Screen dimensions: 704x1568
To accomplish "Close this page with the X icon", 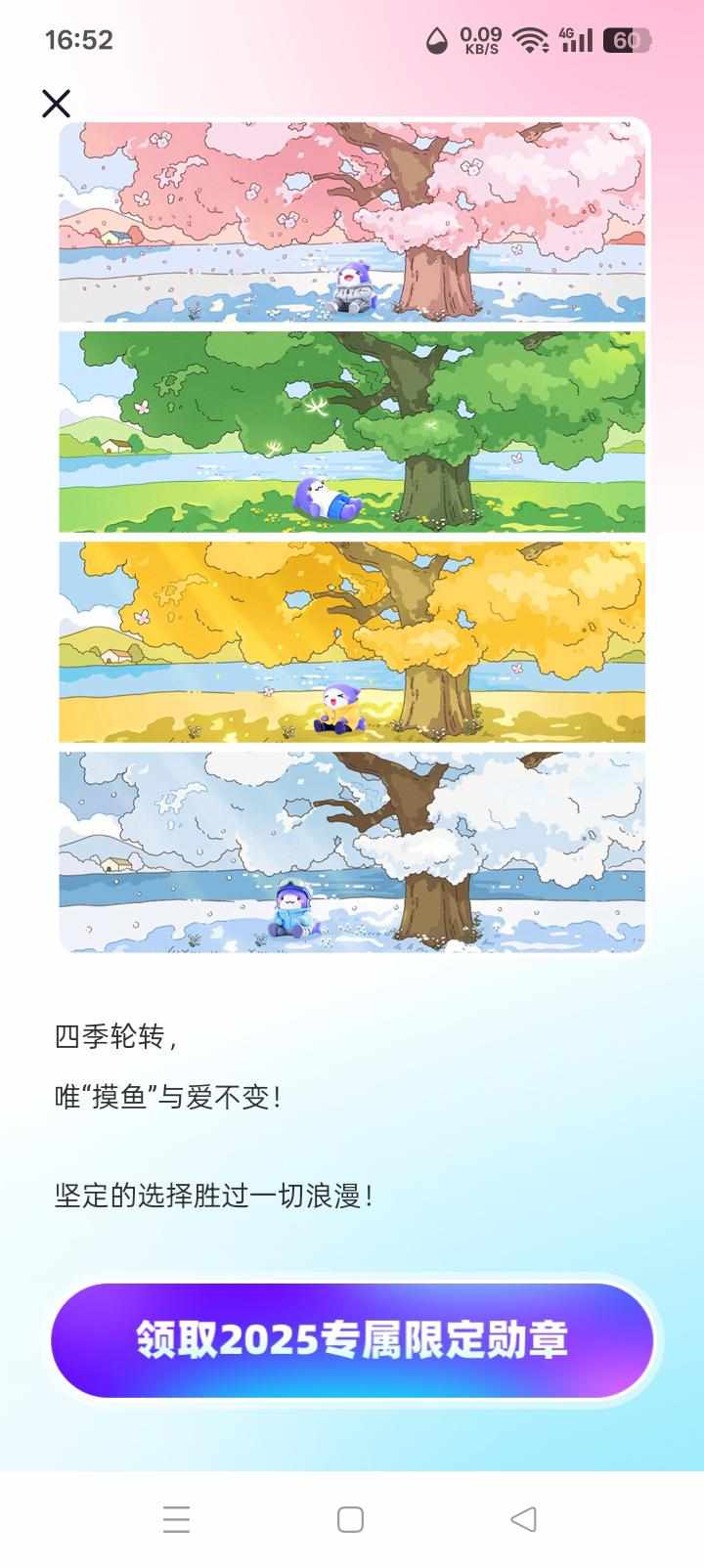I will click(x=57, y=104).
